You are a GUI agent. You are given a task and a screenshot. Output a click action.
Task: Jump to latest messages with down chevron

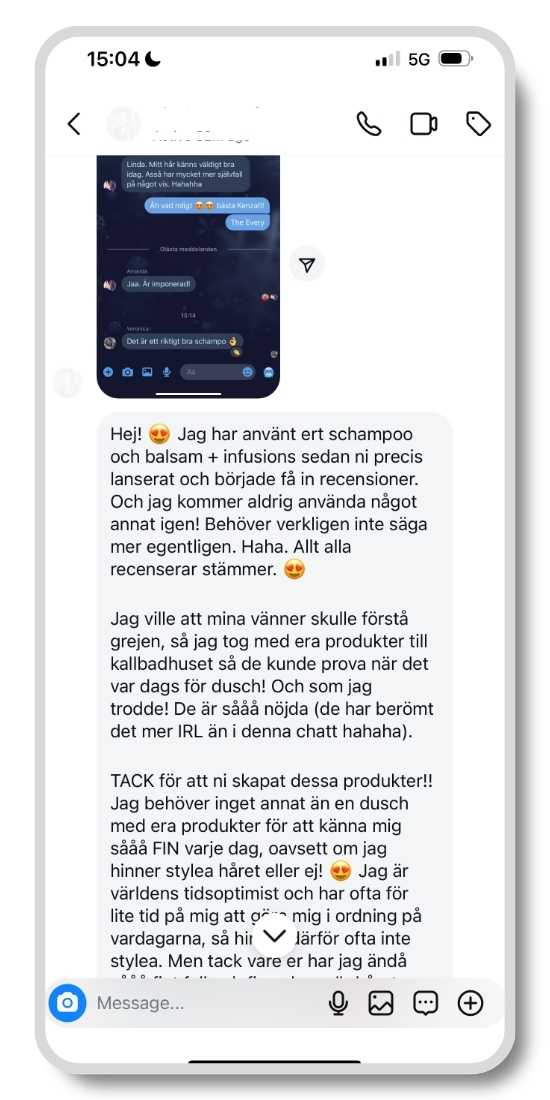[x=274, y=935]
